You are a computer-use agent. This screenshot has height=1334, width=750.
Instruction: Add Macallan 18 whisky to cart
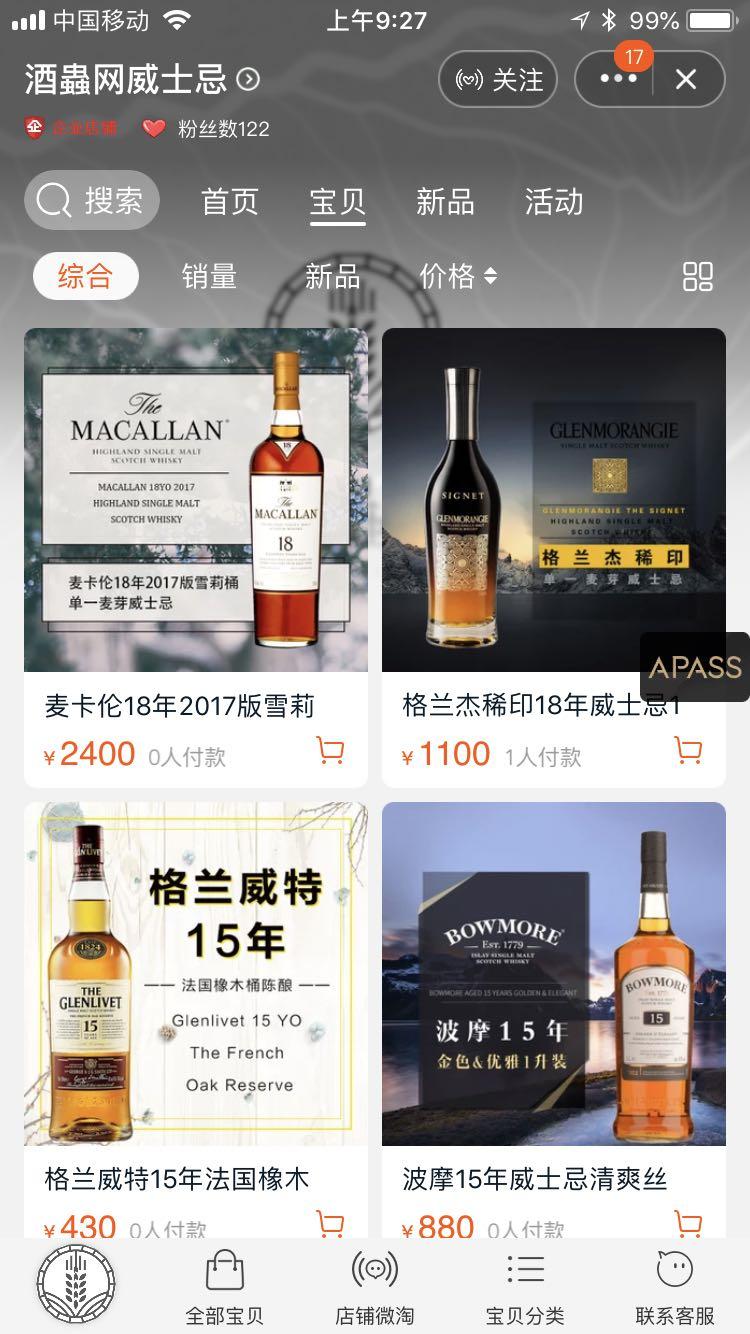coord(330,754)
